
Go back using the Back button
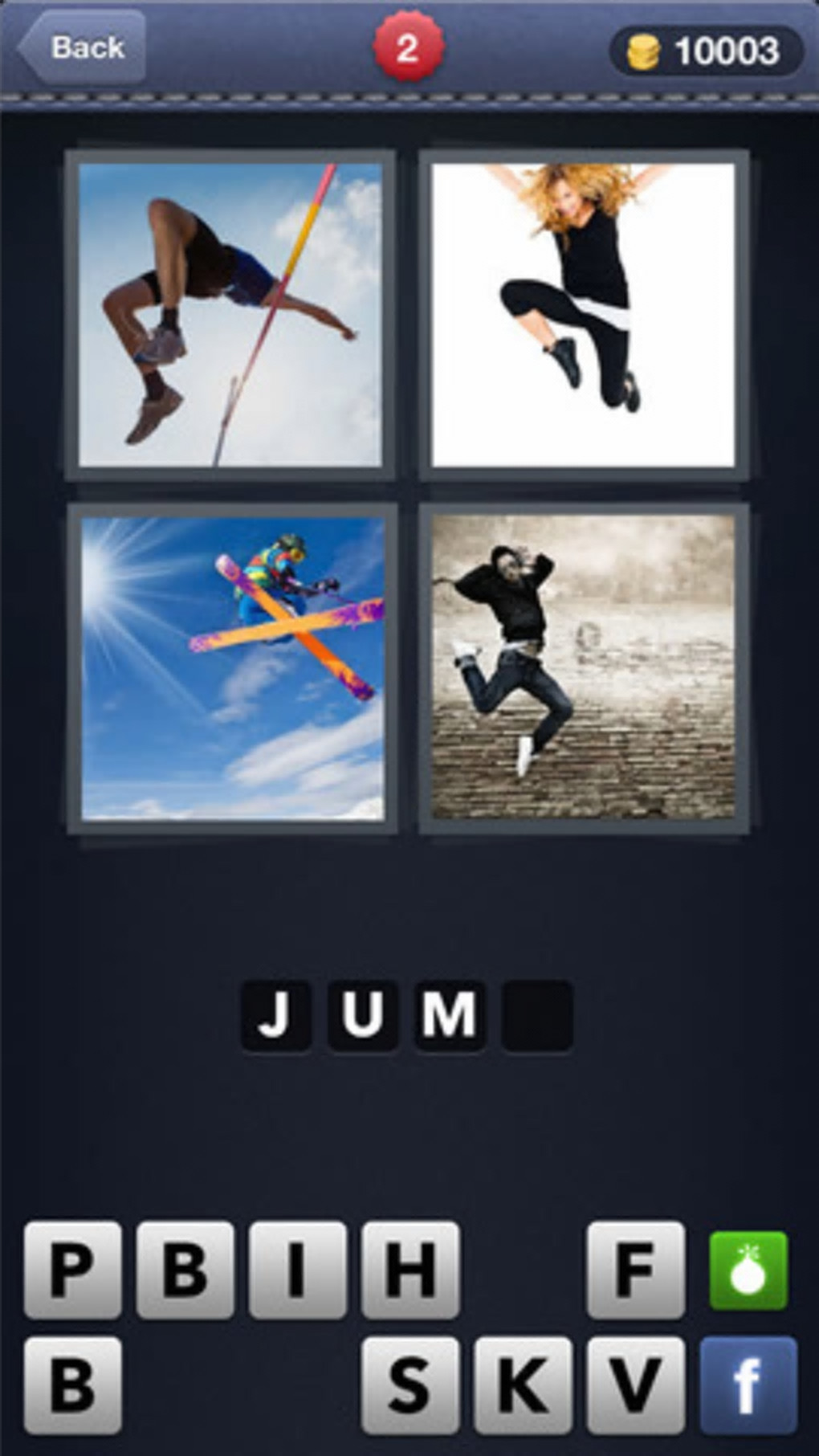pyautogui.click(x=83, y=47)
